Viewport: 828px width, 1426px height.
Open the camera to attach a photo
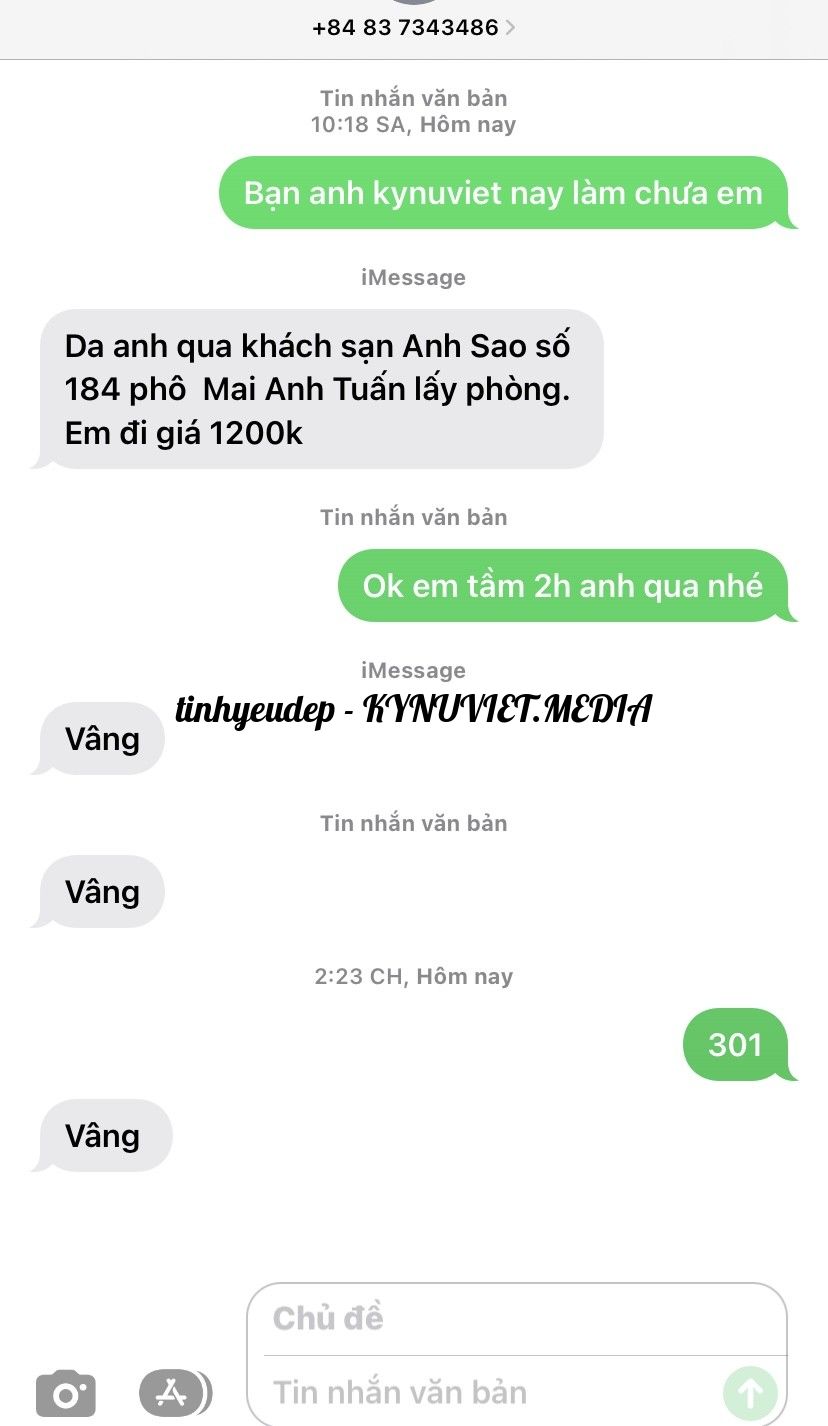(66, 1393)
